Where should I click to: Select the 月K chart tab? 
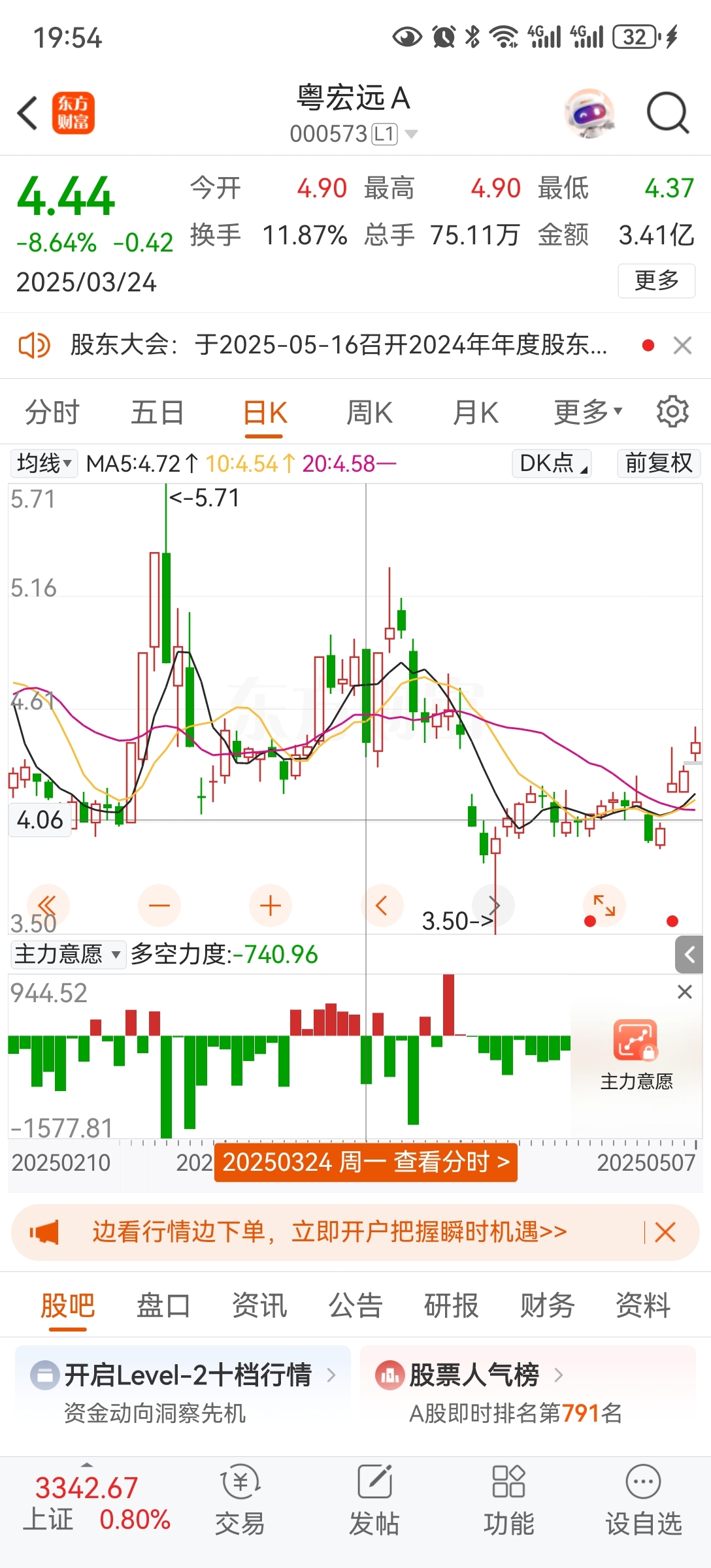476,413
